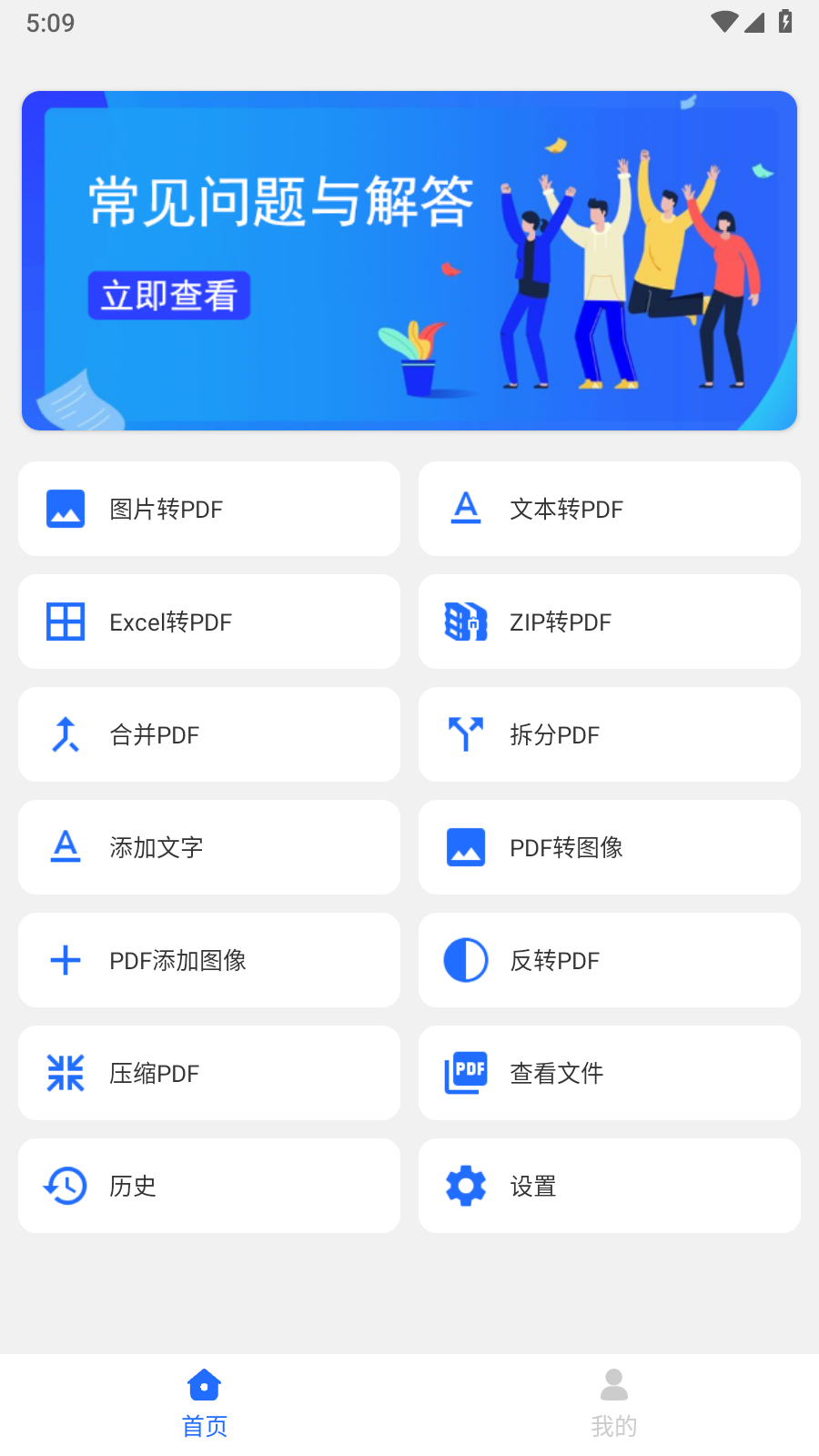Screen dimensions: 819x1456
Task: Open the 合并PDF feature by its label
Action: [x=153, y=734]
